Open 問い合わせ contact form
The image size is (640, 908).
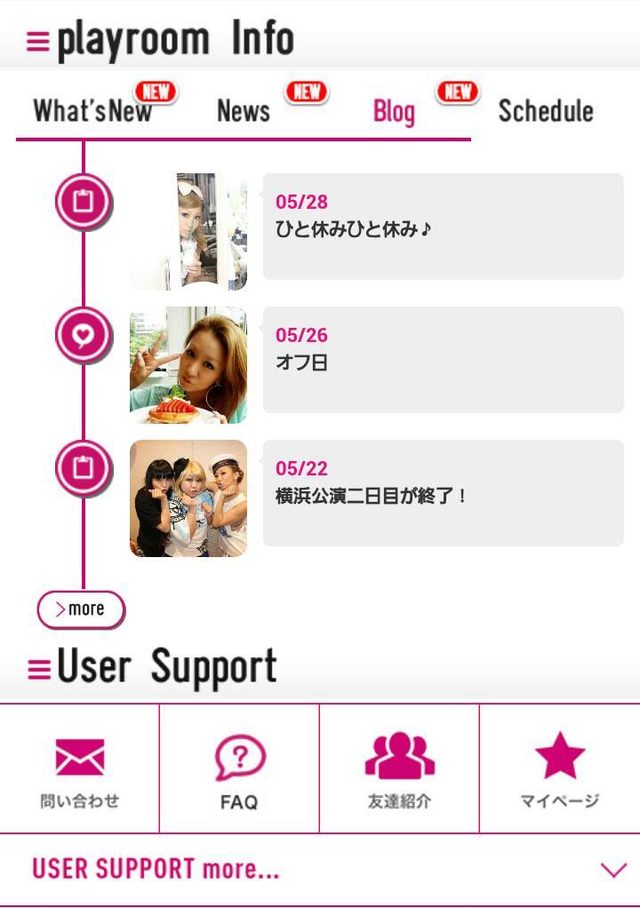[x=80, y=769]
